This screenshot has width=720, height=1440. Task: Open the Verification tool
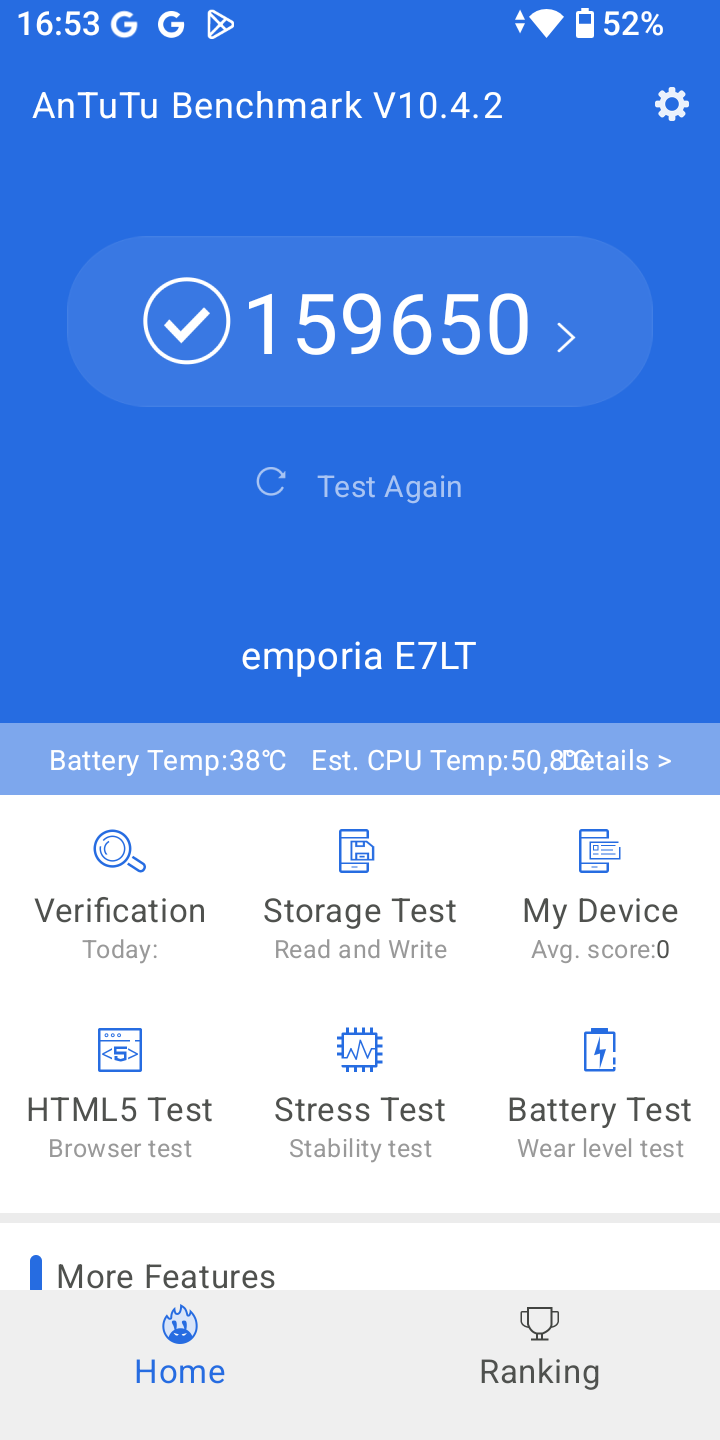(x=120, y=895)
